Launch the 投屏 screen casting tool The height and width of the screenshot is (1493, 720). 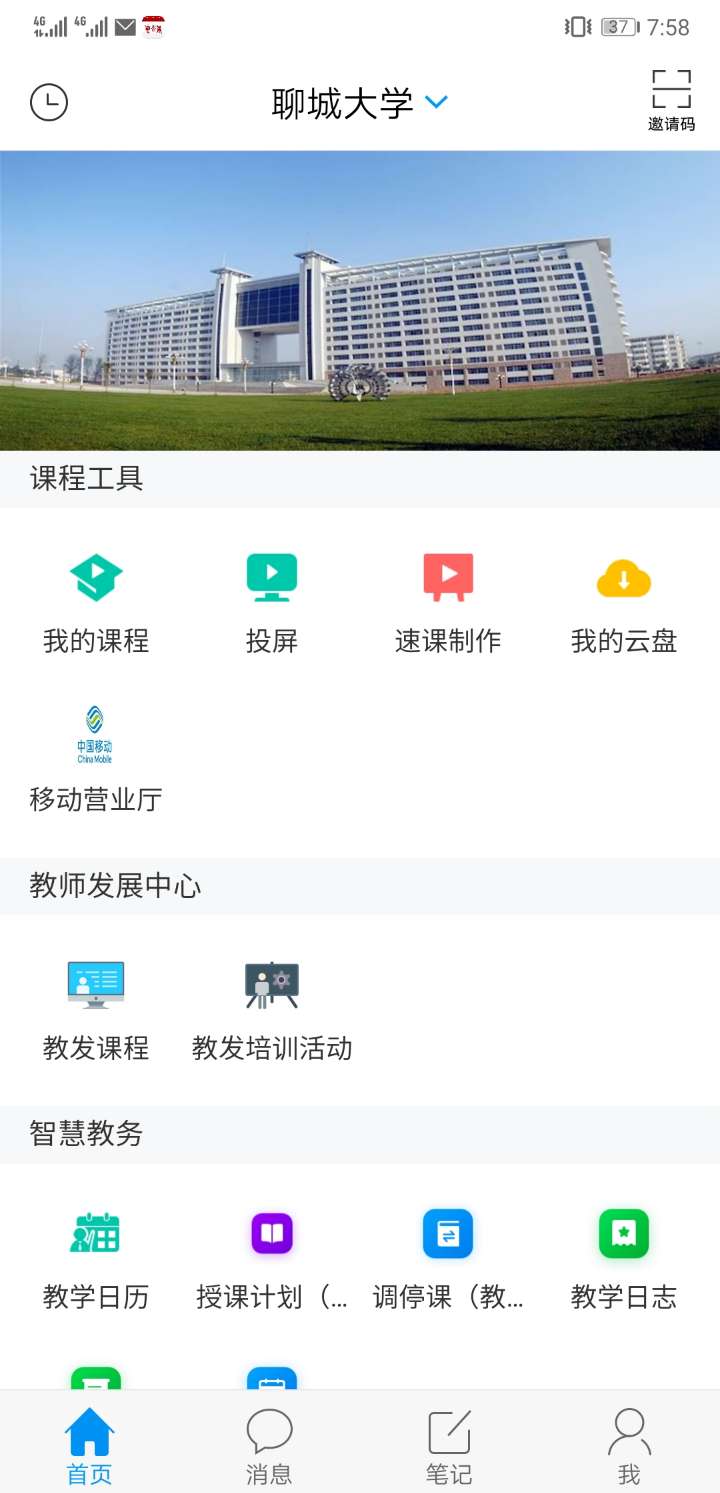pyautogui.click(x=272, y=600)
